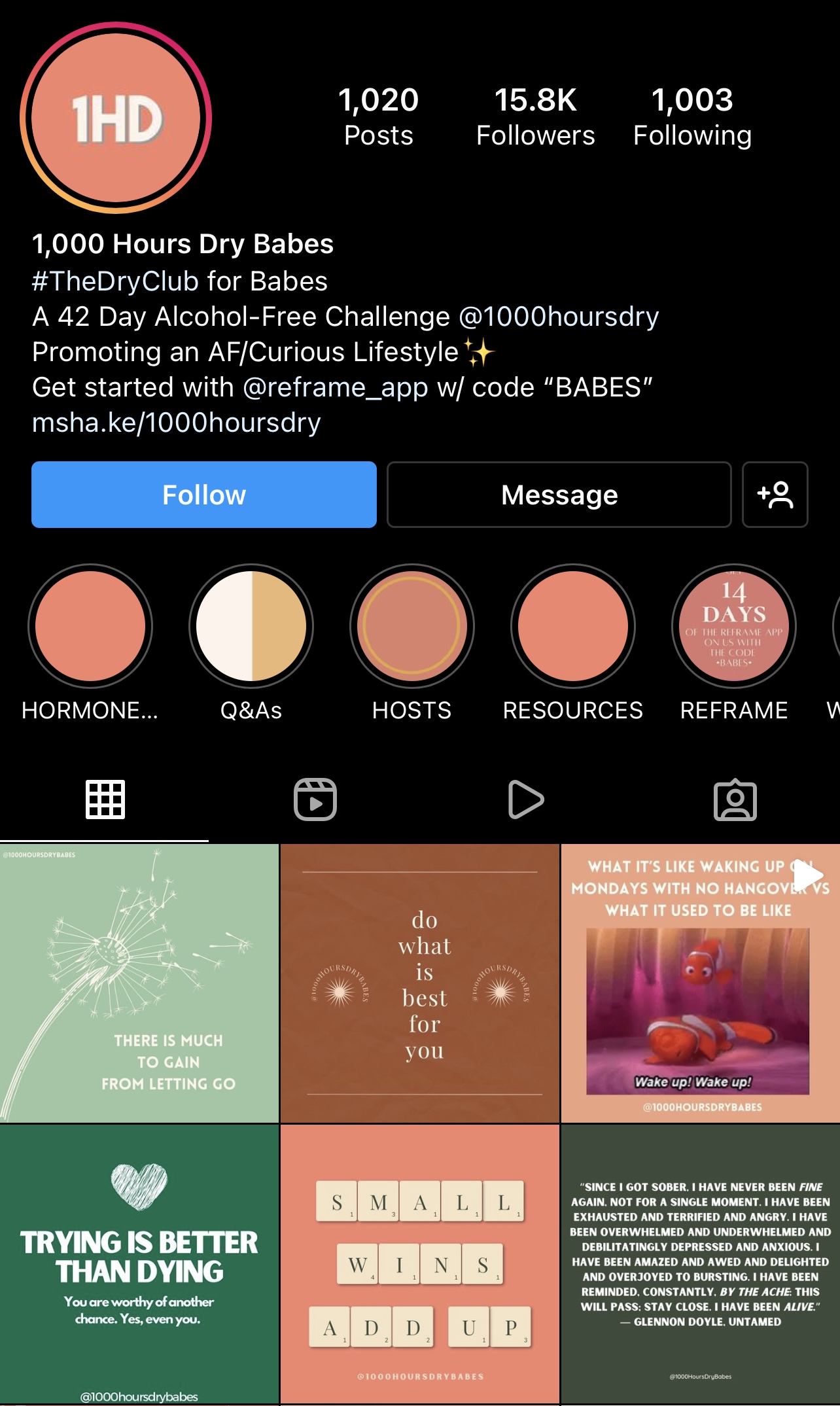Open the 1,003 Following list

(x=692, y=116)
